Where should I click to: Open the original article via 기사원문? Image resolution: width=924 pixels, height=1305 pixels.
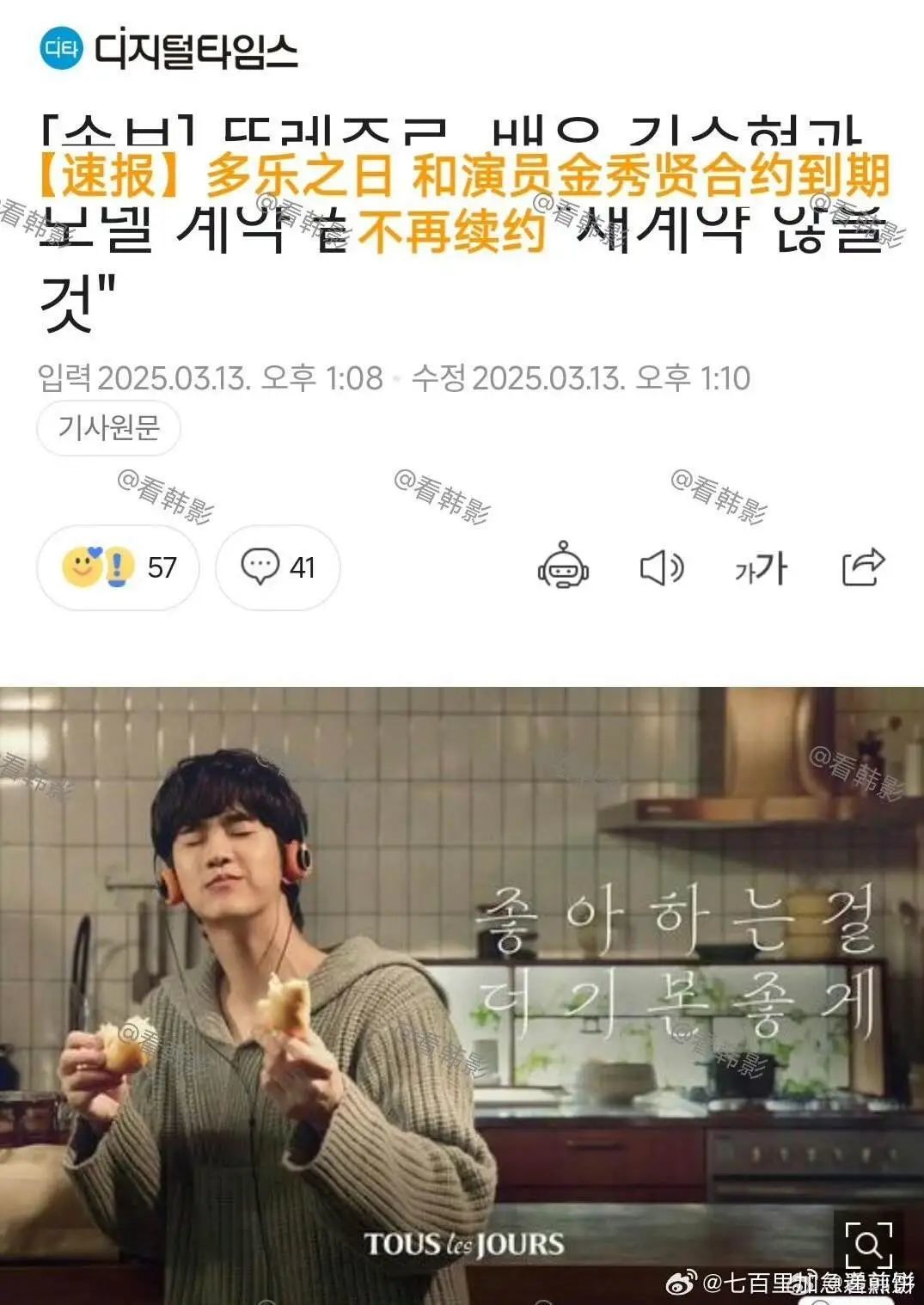[108, 427]
